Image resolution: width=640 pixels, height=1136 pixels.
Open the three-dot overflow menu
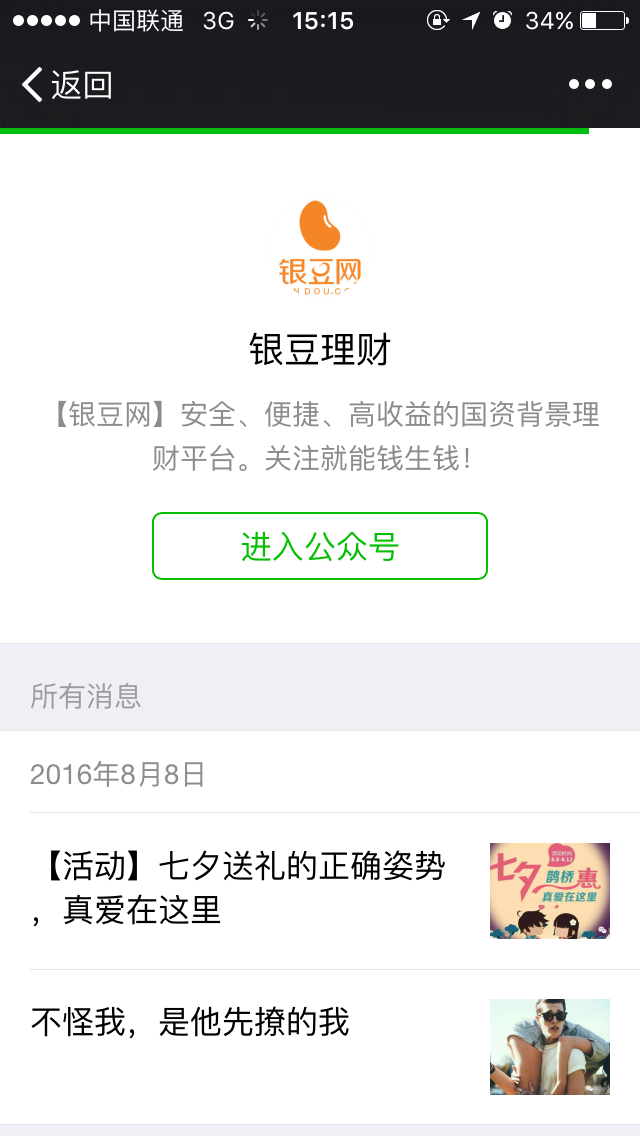pos(590,85)
